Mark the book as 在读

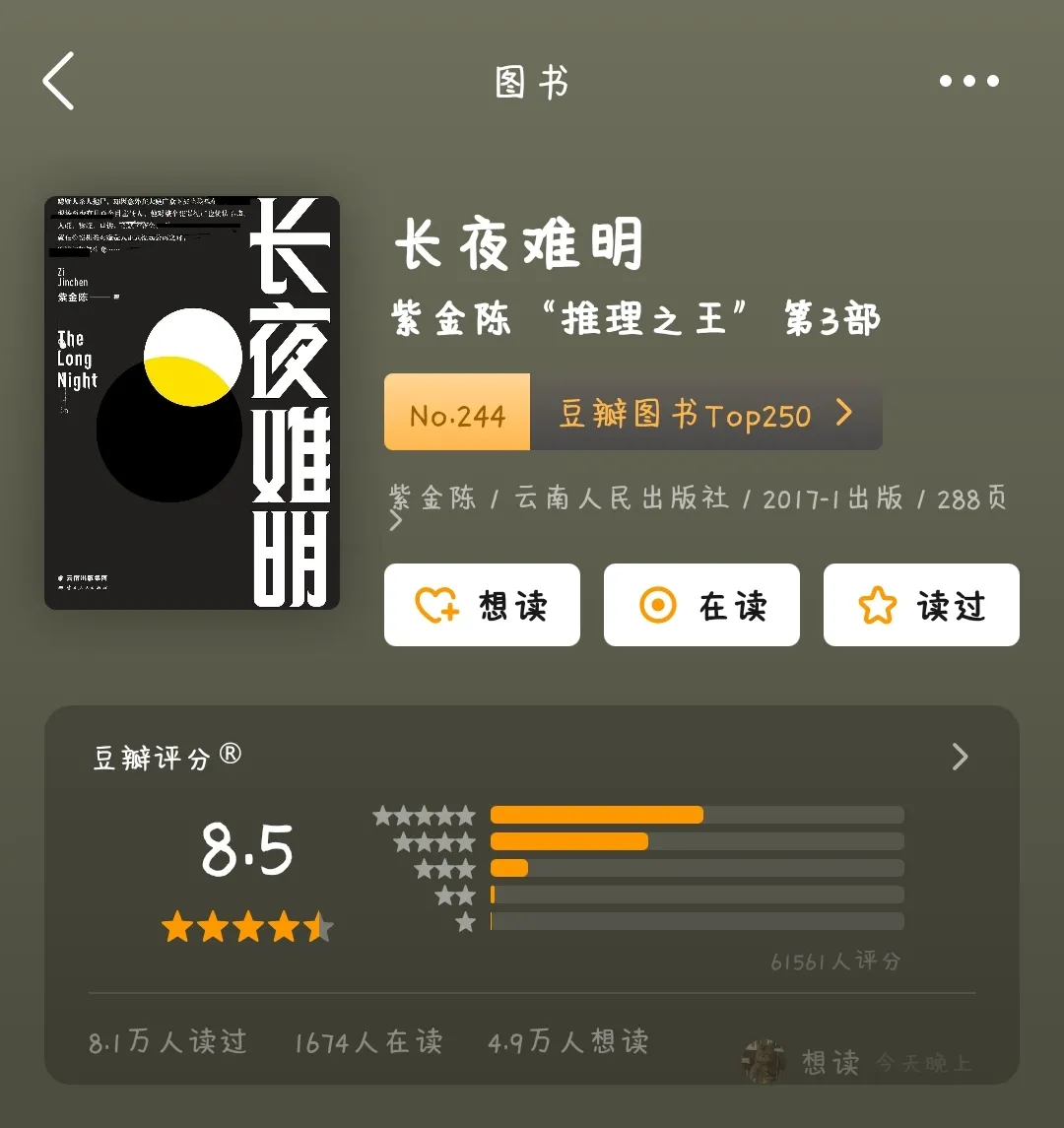701,605
